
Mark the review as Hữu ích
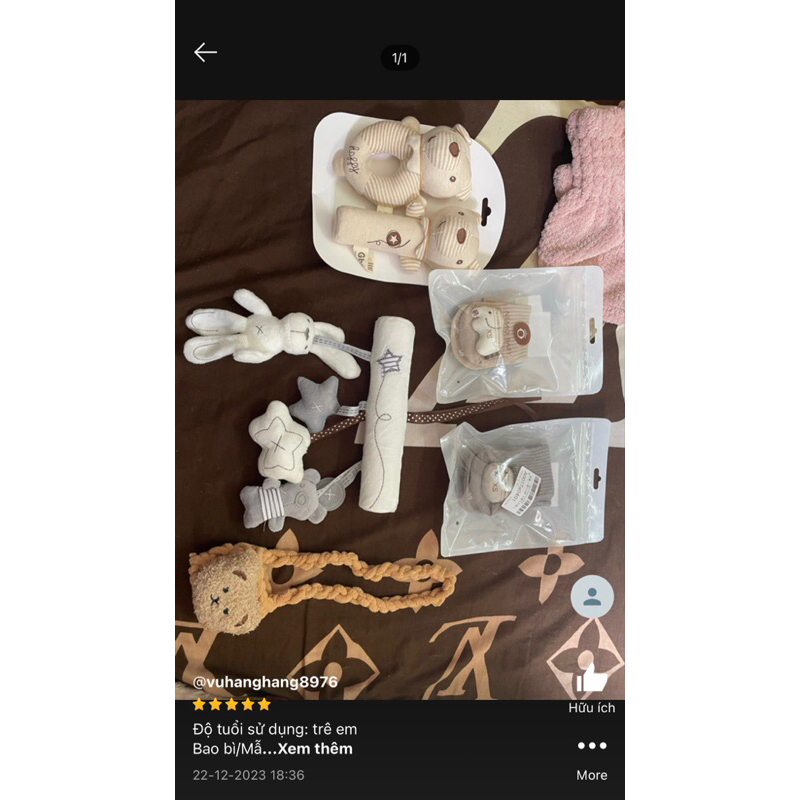tap(592, 681)
